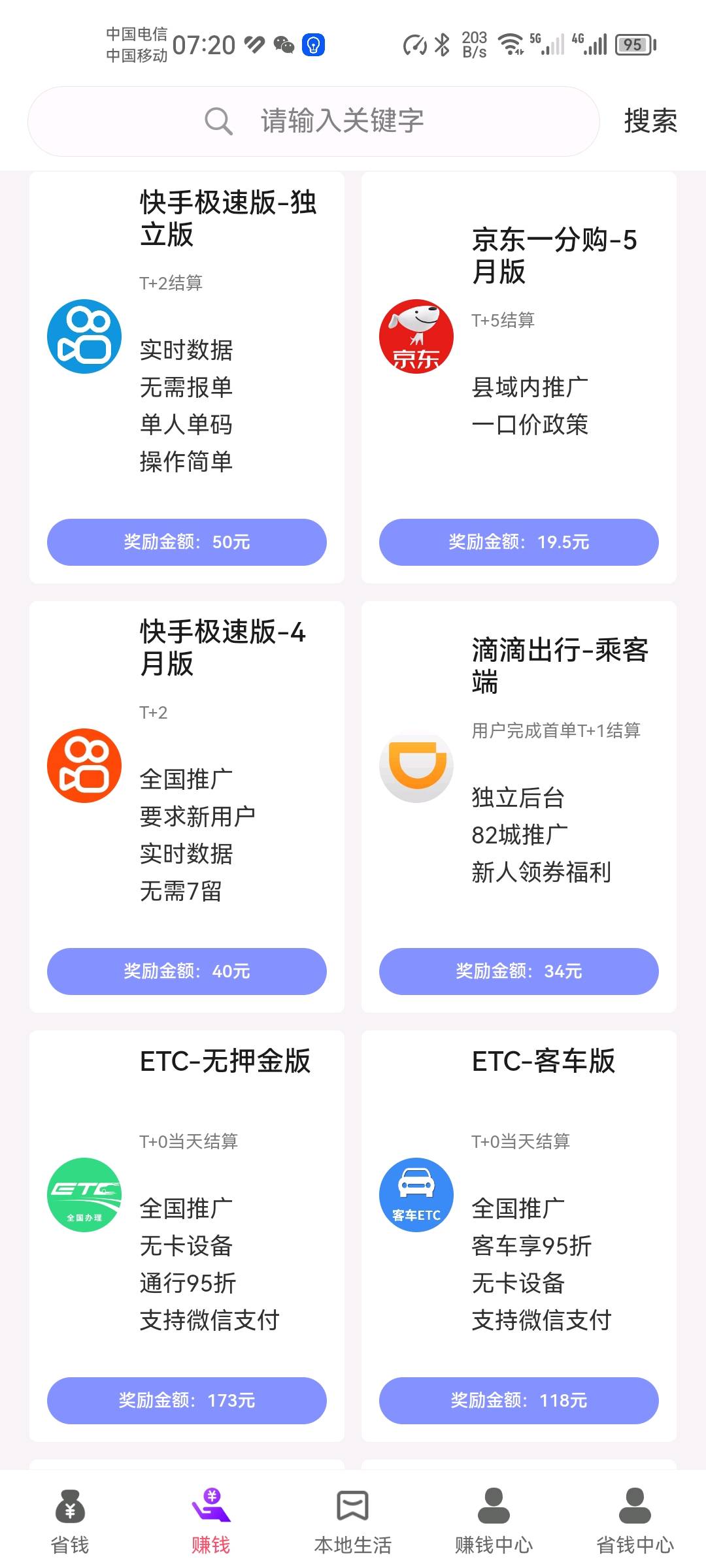Screen dimensions: 706x1568
Task: Go to the 本地生活 tab
Action: click(353, 1521)
